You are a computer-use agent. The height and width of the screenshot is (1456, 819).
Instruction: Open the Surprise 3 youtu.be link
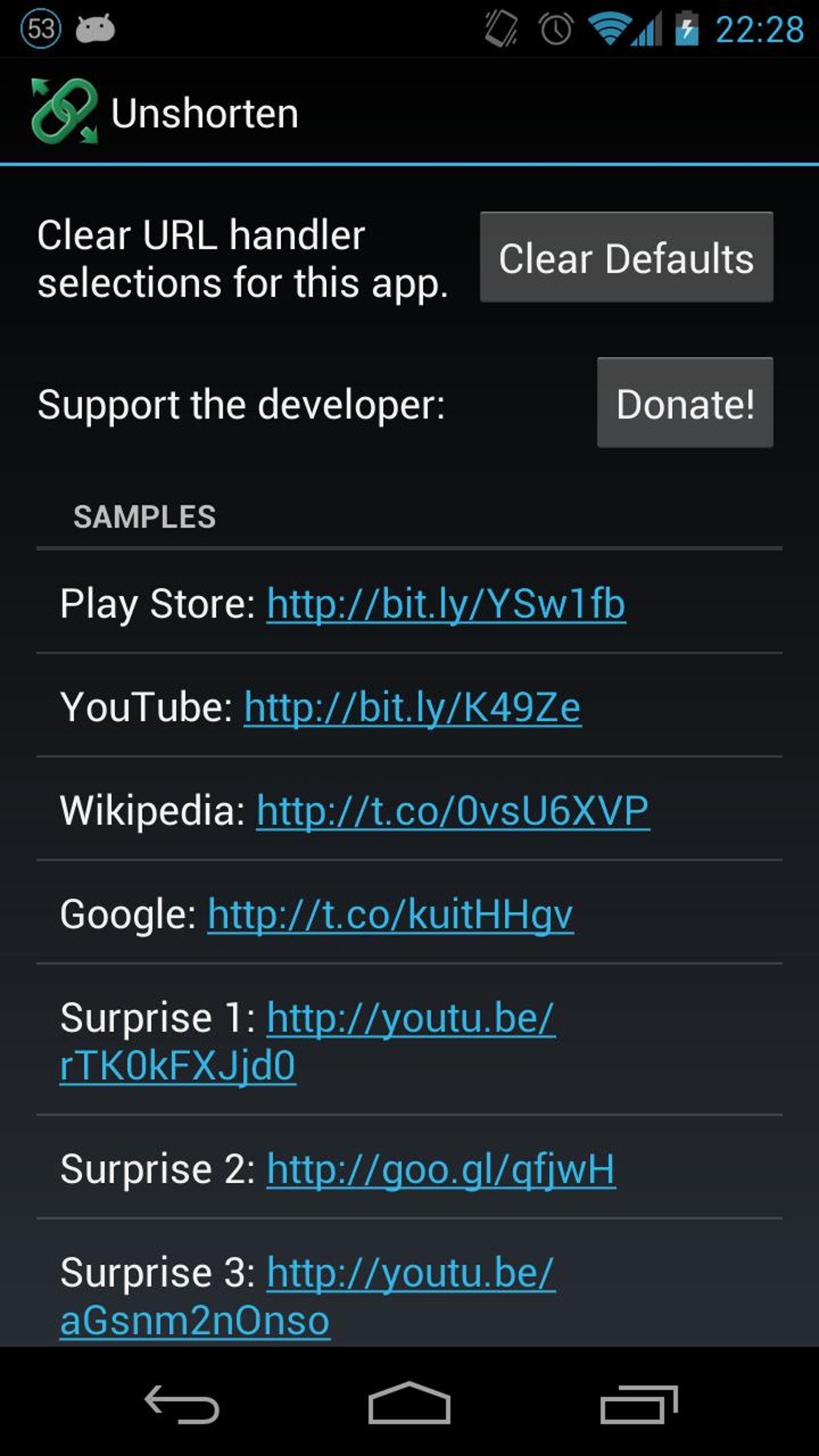410,1273
